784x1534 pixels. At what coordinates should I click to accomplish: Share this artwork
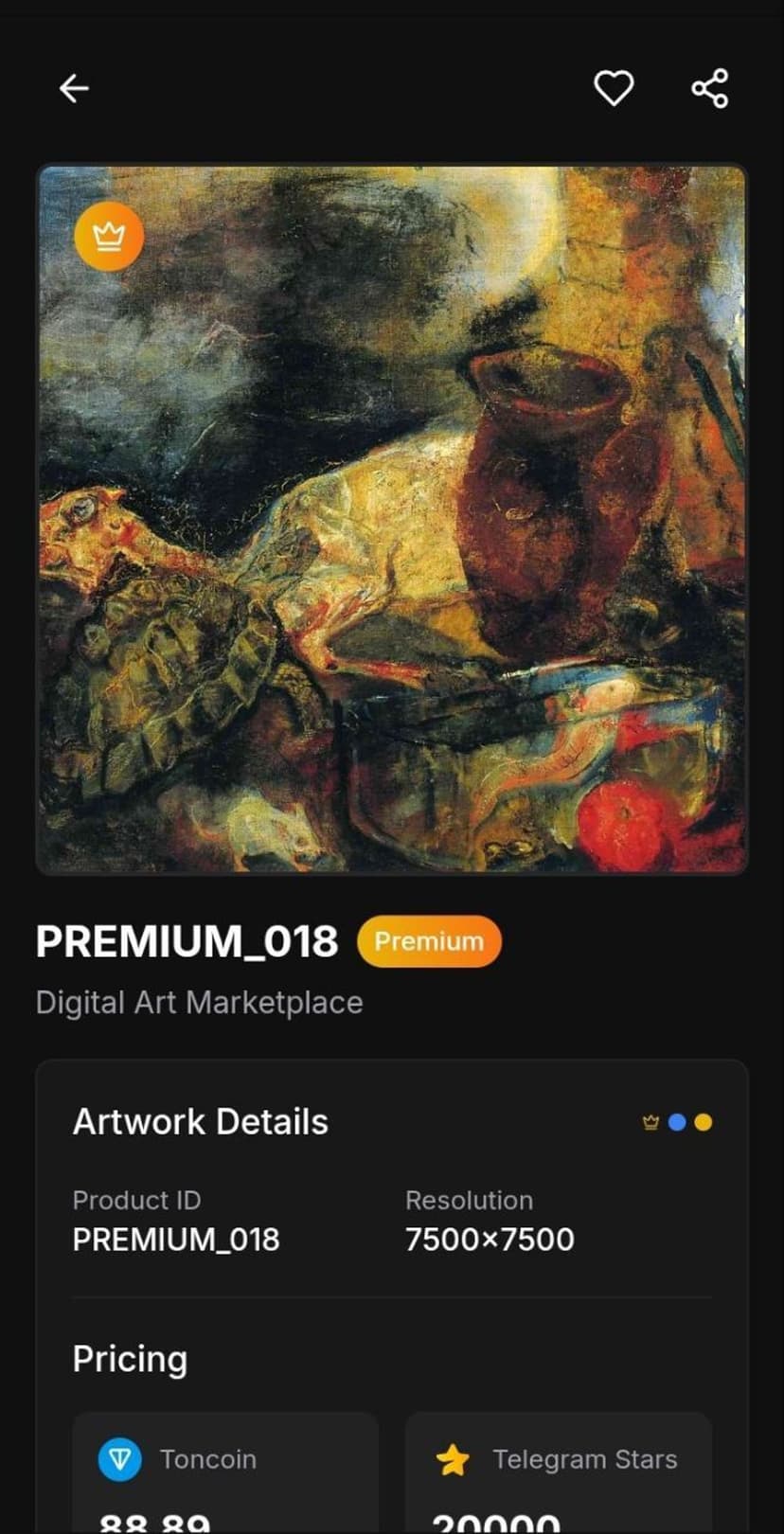709,89
